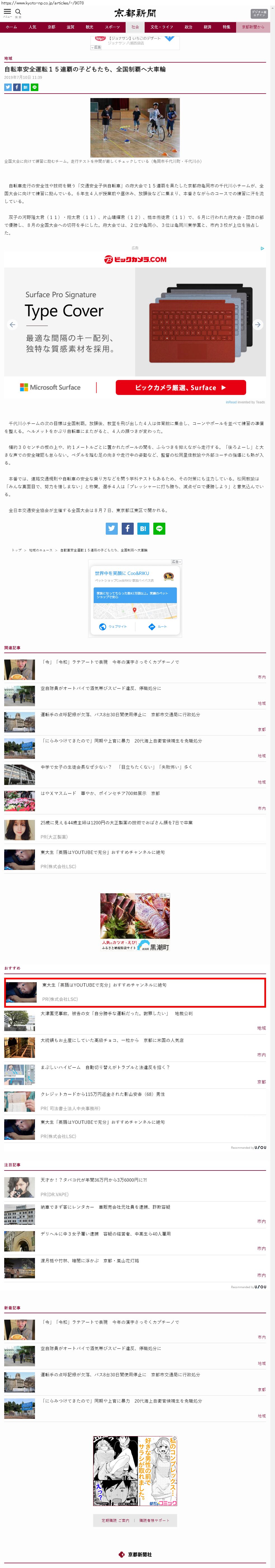Go to the スポーツ section
The height and width of the screenshot is (1568, 275).
click(112, 27)
